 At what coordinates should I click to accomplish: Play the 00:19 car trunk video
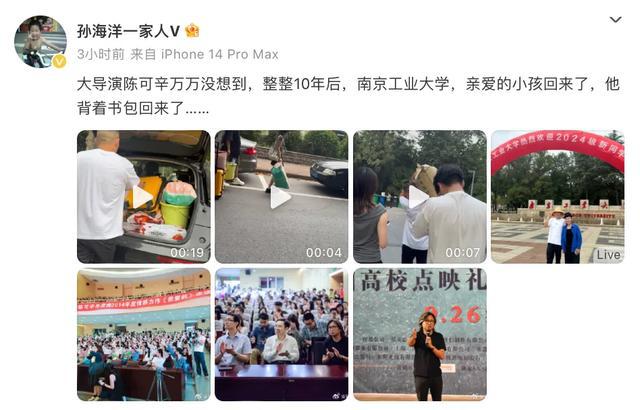tap(143, 197)
